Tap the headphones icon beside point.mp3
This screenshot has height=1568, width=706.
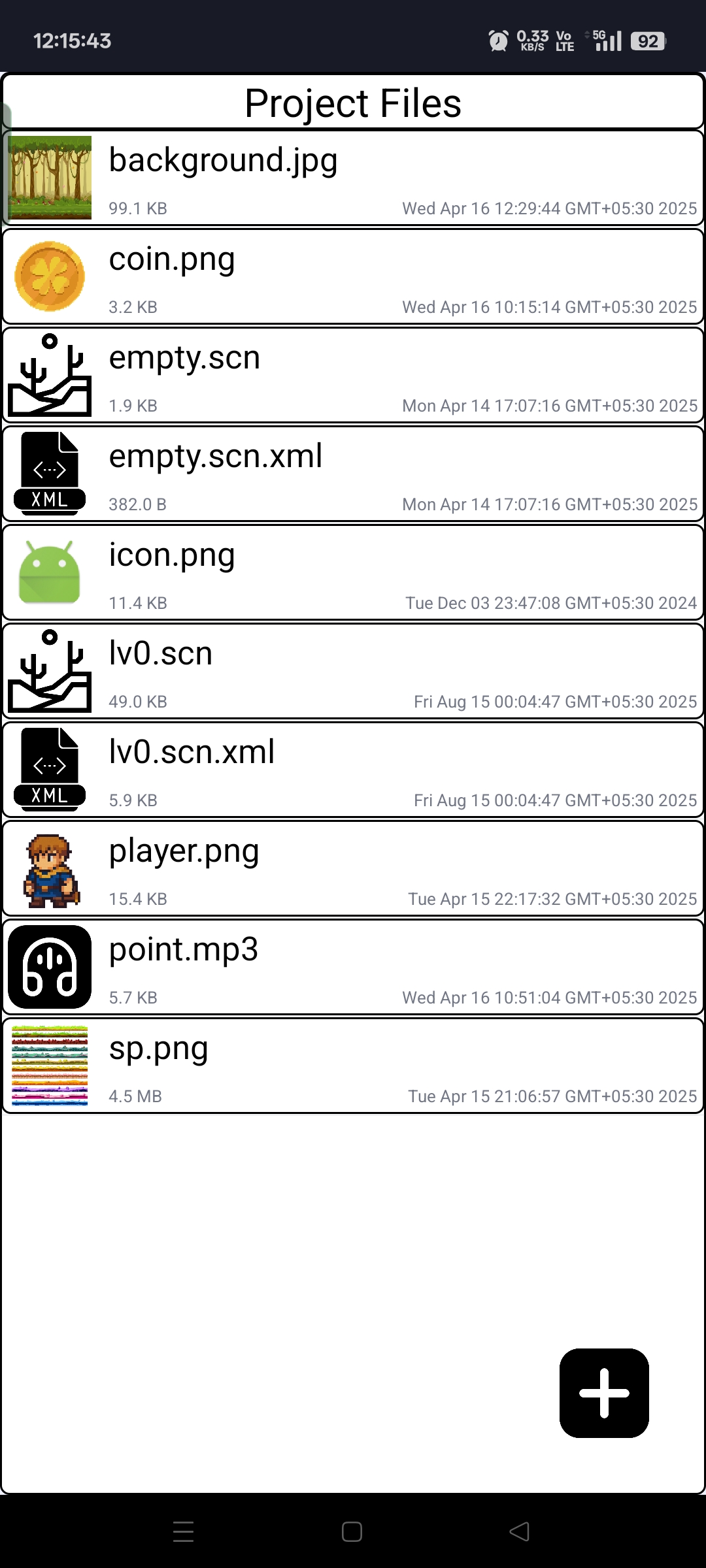pos(50,966)
